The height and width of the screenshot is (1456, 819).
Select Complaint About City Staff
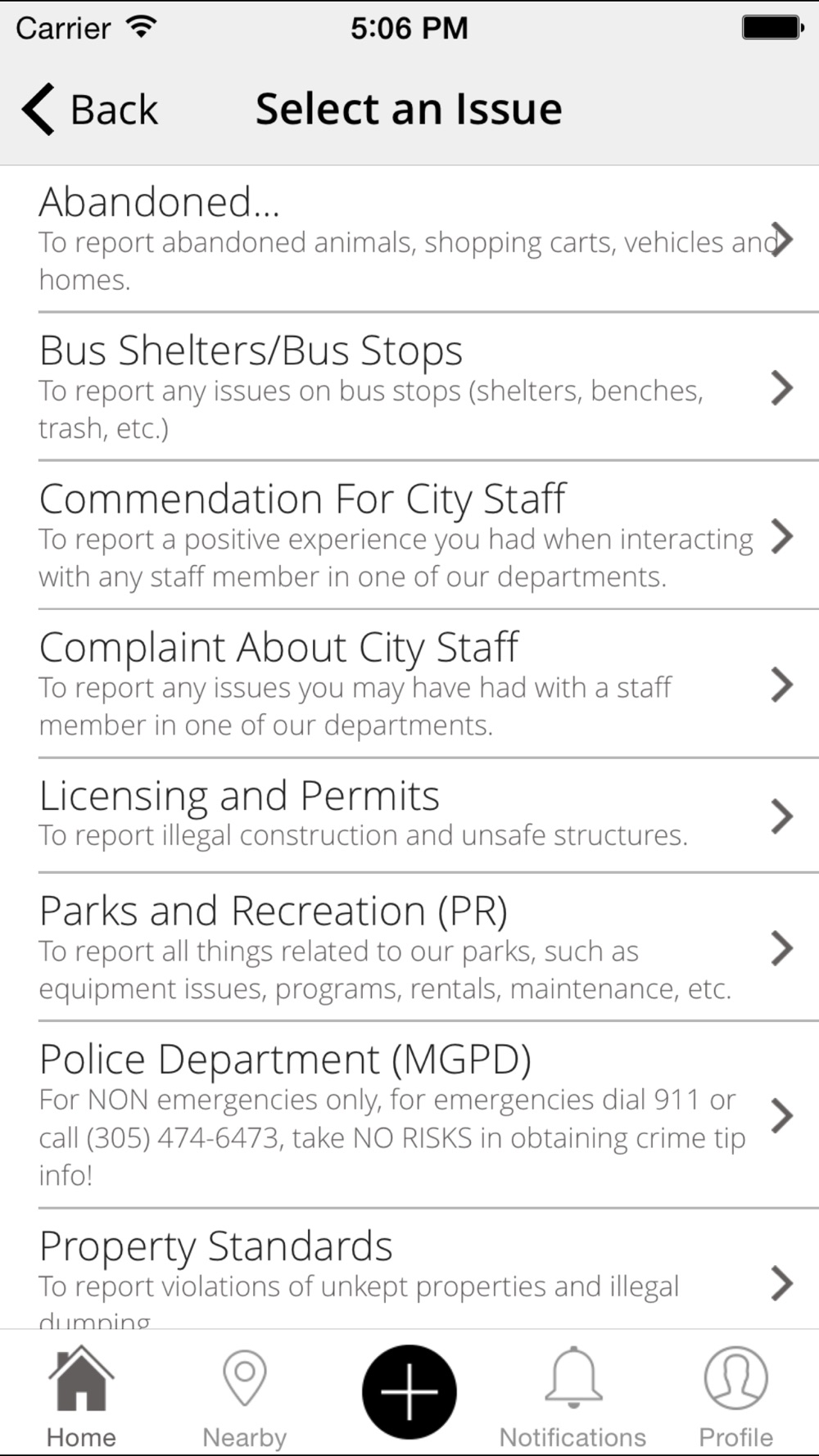point(409,684)
